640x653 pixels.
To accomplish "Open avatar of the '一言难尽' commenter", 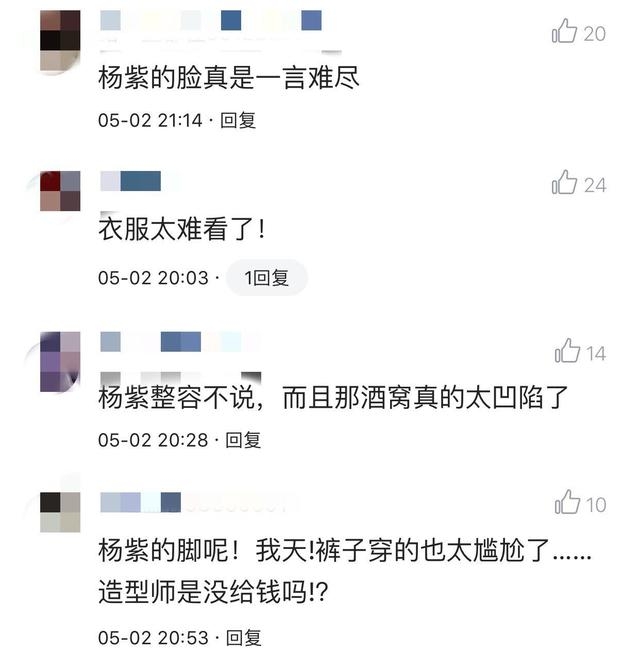I will [x=59, y=40].
